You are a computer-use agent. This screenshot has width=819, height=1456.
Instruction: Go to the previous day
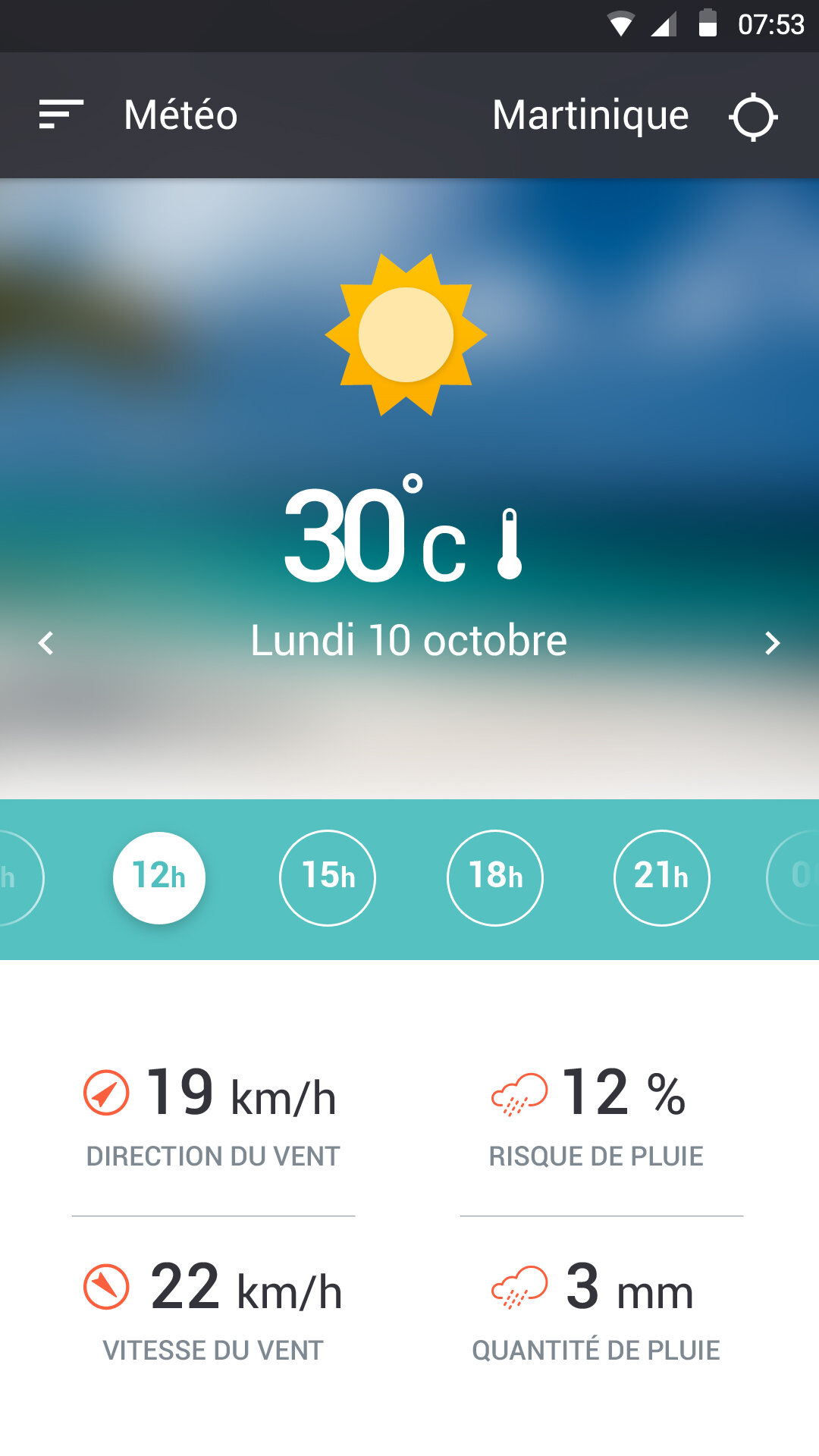(46, 643)
